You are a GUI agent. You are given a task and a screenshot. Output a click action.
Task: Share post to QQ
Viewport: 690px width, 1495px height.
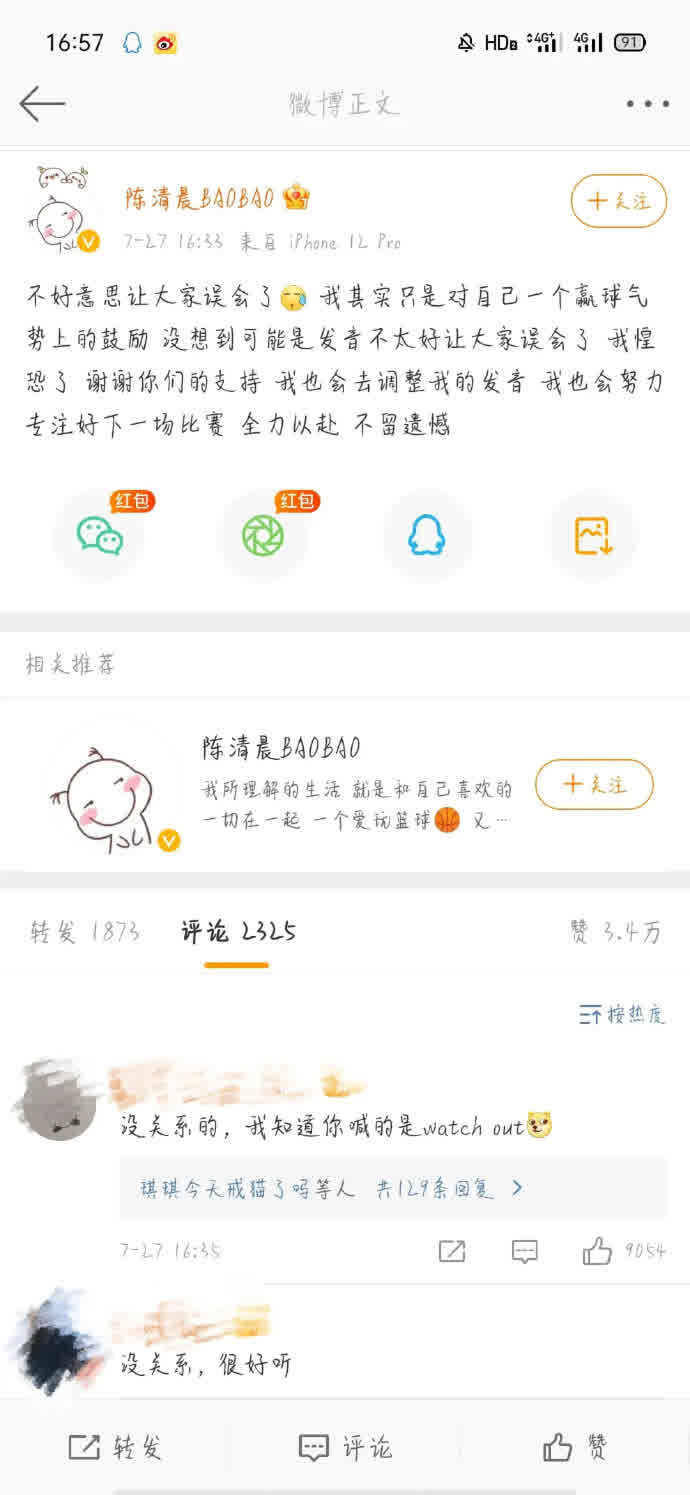[427, 537]
